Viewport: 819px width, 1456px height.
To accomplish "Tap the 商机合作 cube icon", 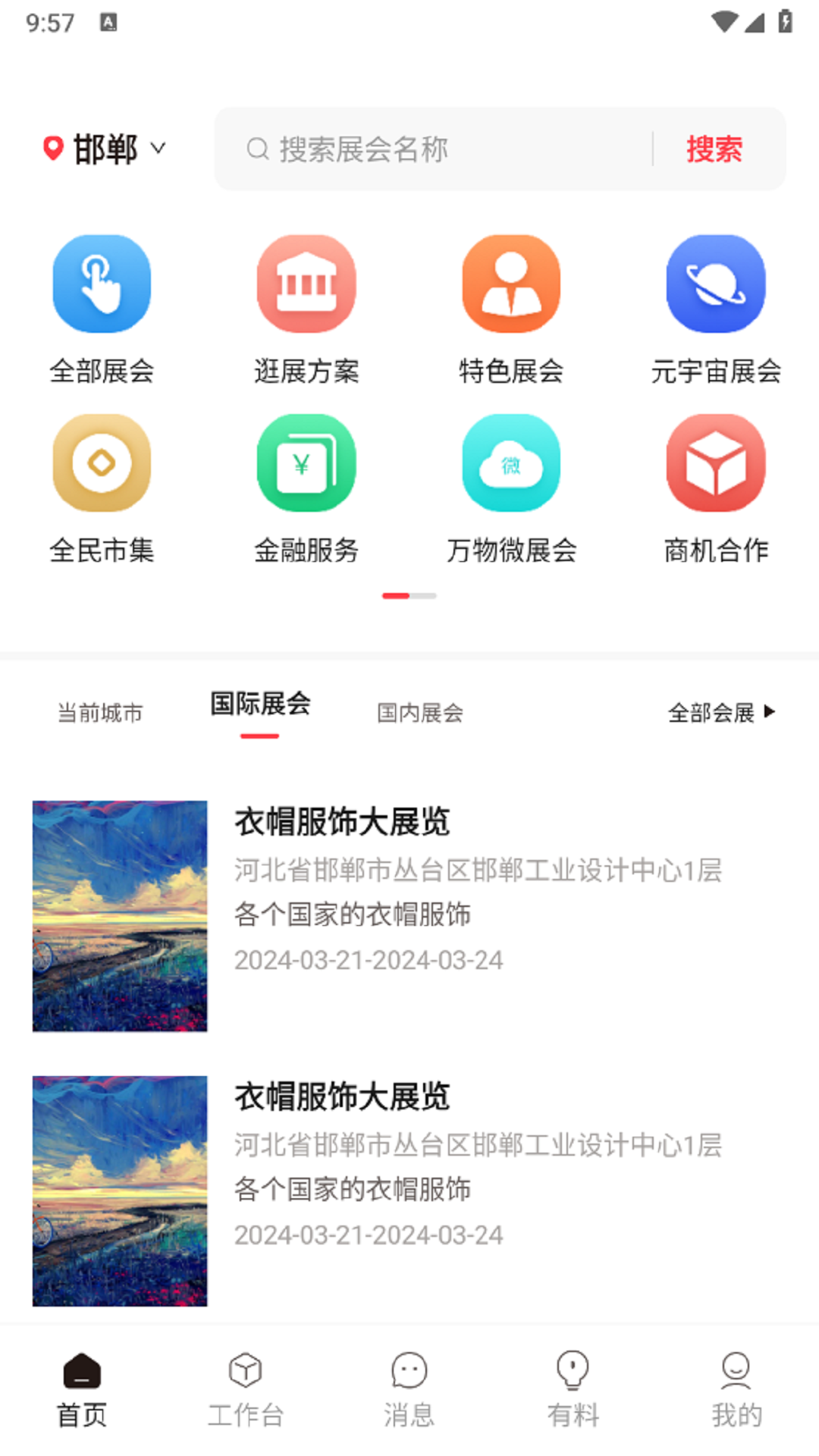I will click(x=715, y=464).
